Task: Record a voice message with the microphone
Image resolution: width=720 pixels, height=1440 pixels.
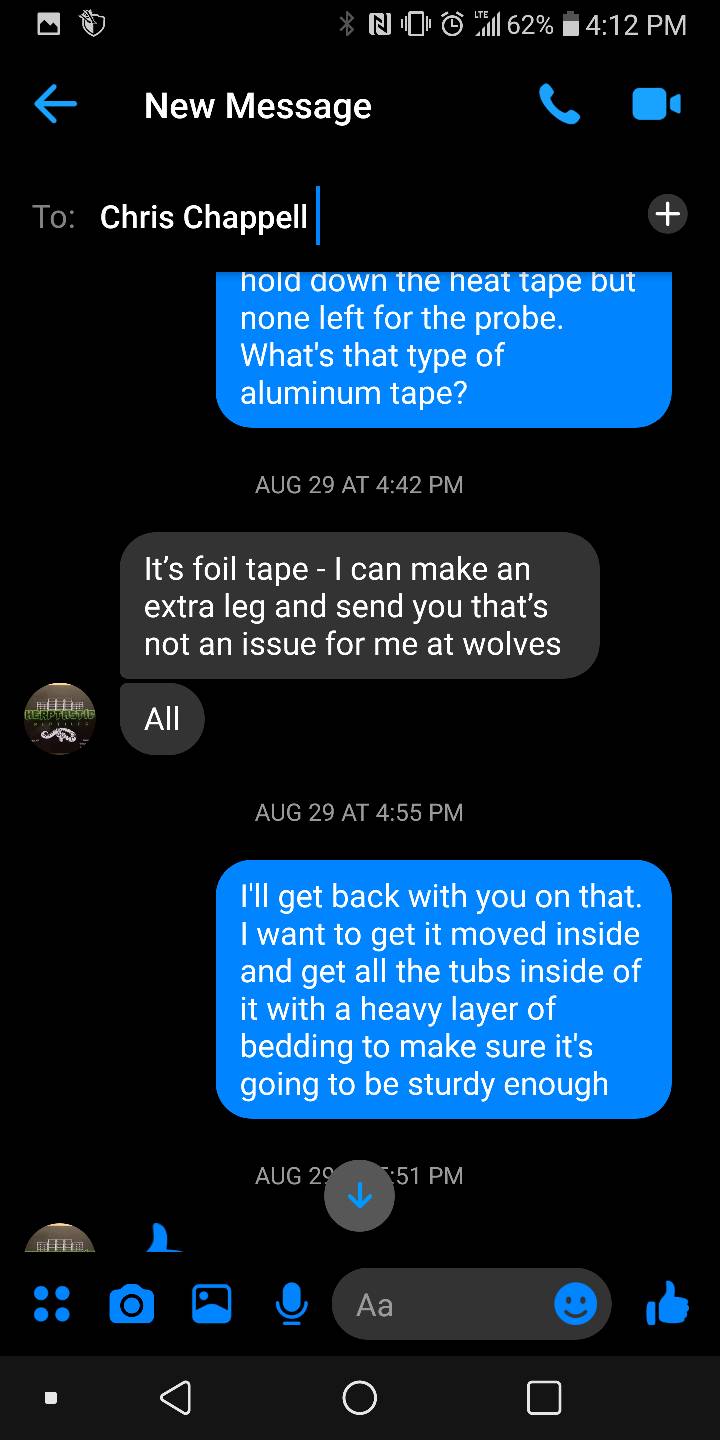Action: [290, 1304]
